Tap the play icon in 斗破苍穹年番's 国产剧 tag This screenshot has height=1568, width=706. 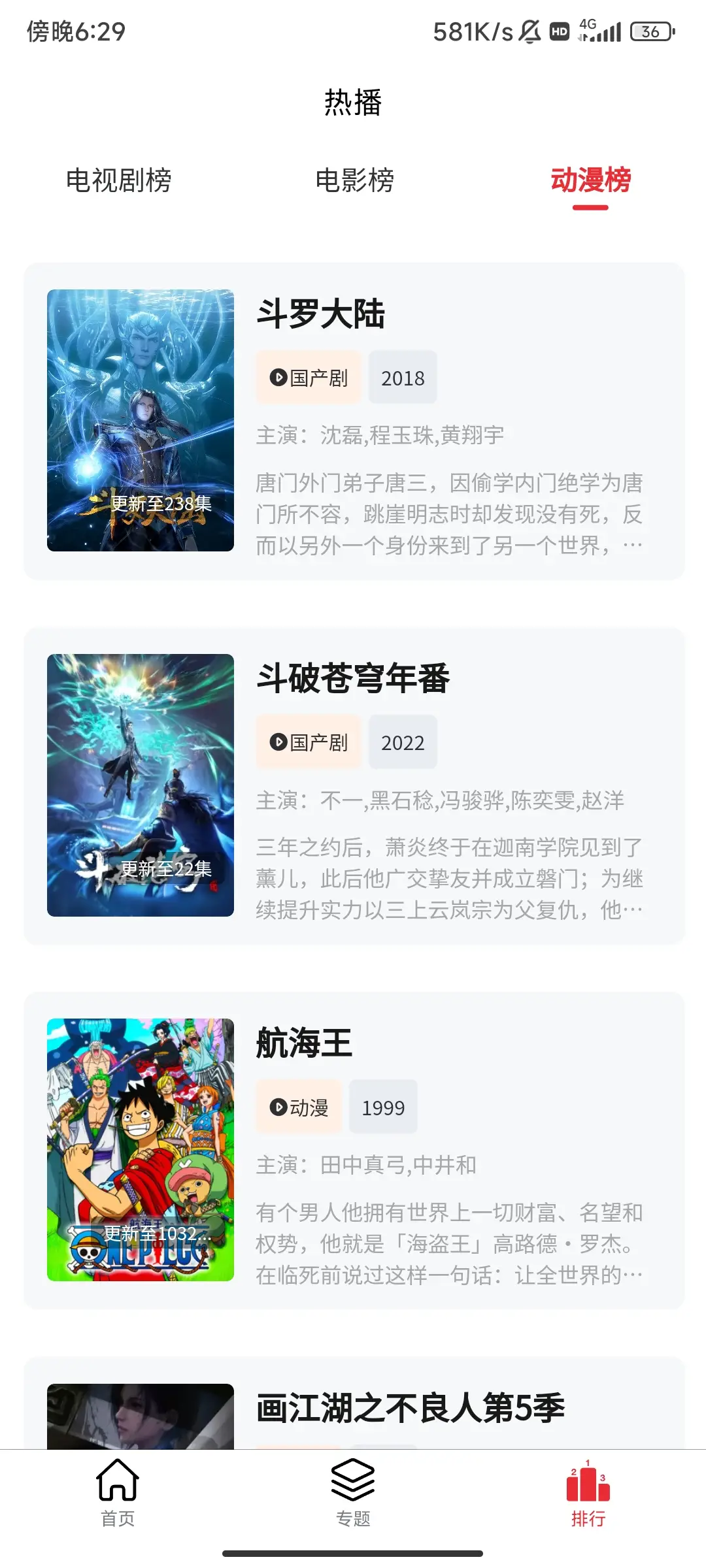(x=278, y=742)
